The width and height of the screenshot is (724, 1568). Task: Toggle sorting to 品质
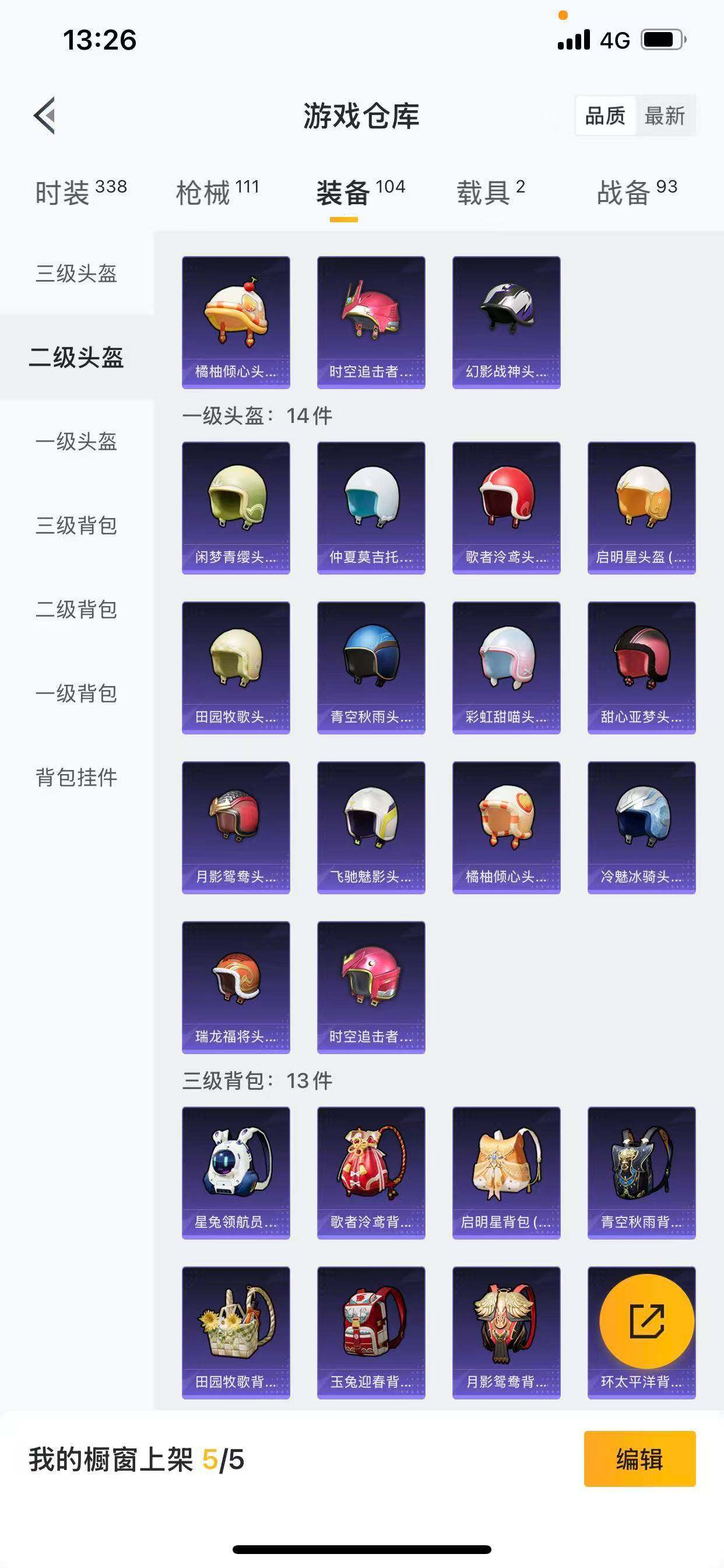click(604, 116)
